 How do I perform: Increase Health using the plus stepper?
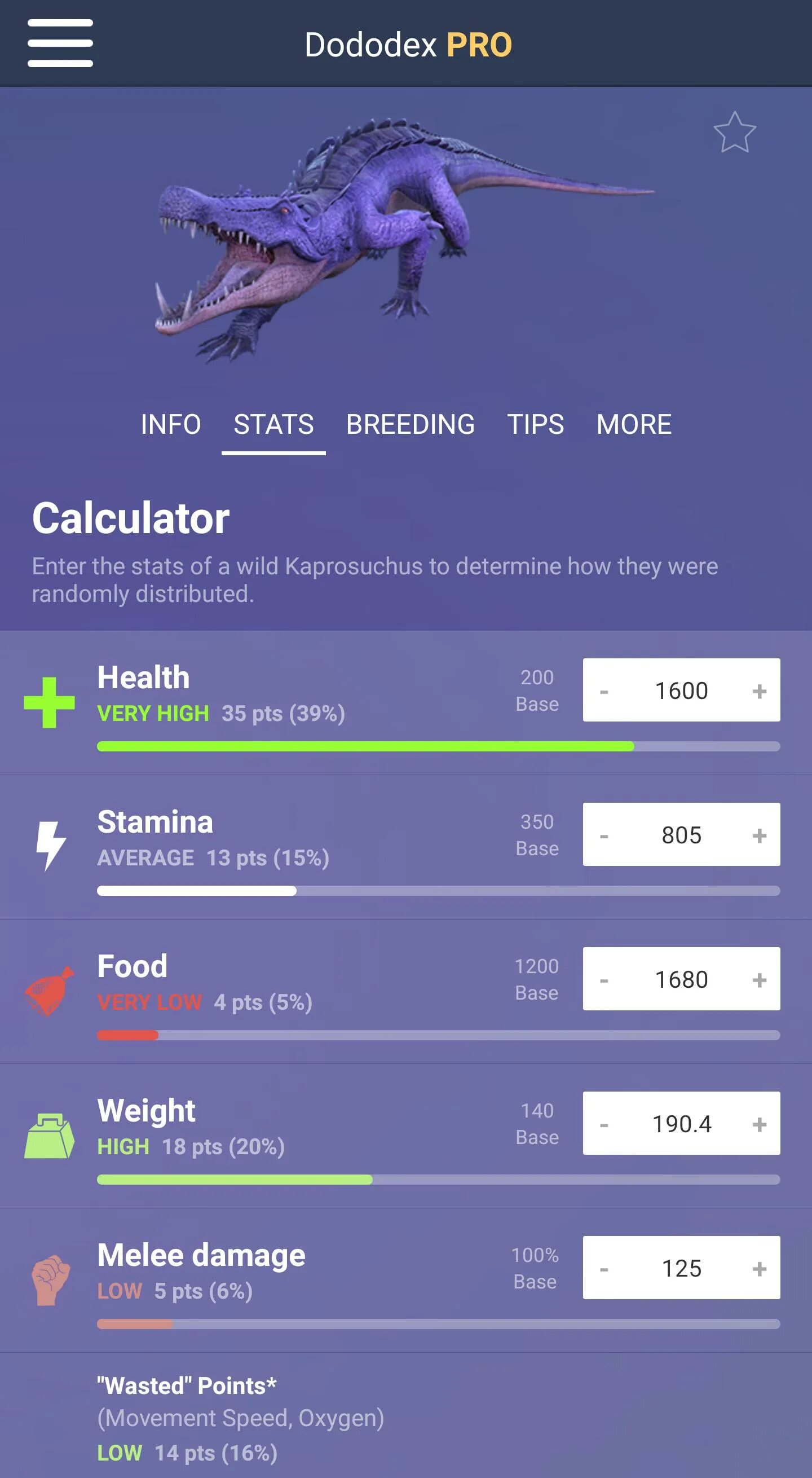(761, 690)
